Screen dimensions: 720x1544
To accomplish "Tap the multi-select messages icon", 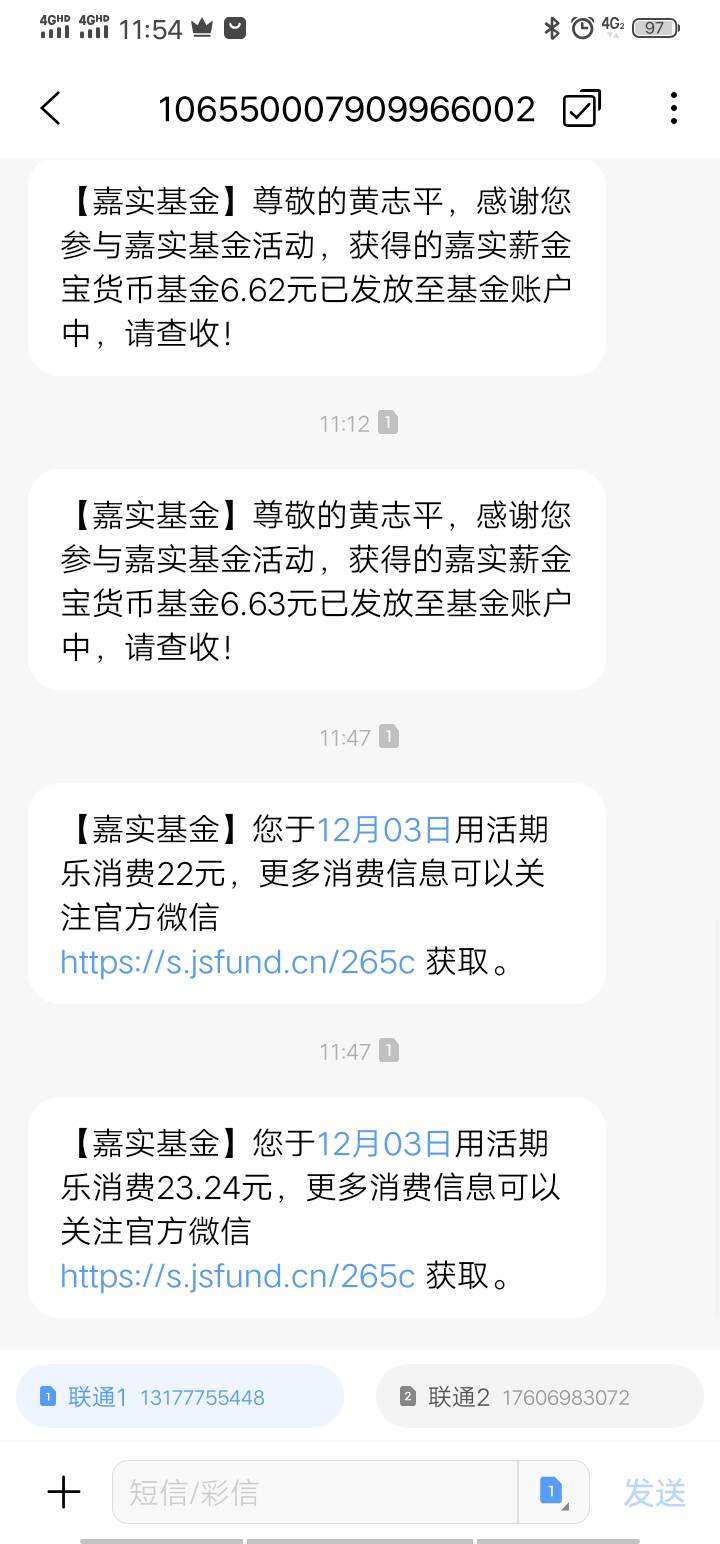I will point(581,108).
